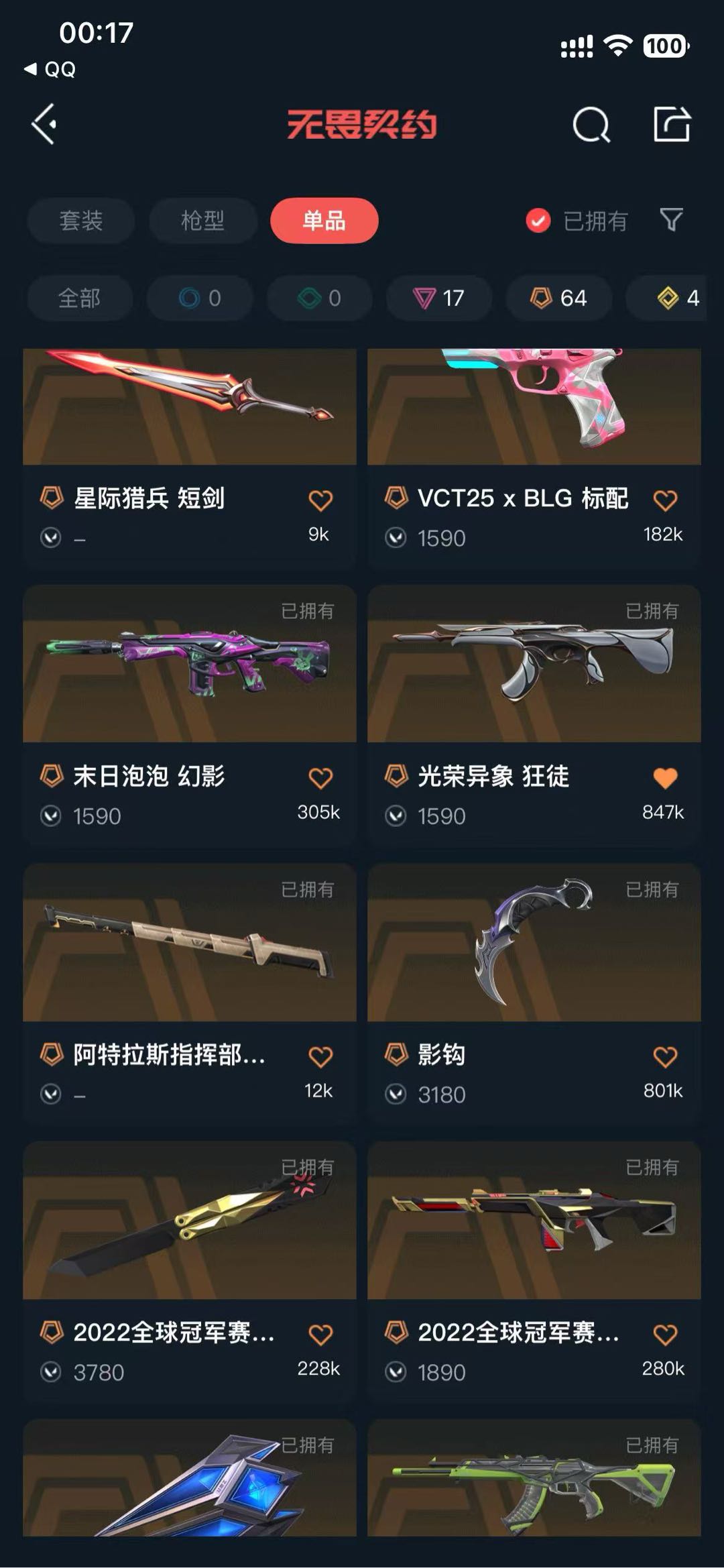Filter by the orange tier chip showing 64
This screenshot has width=724, height=1568.
[558, 298]
